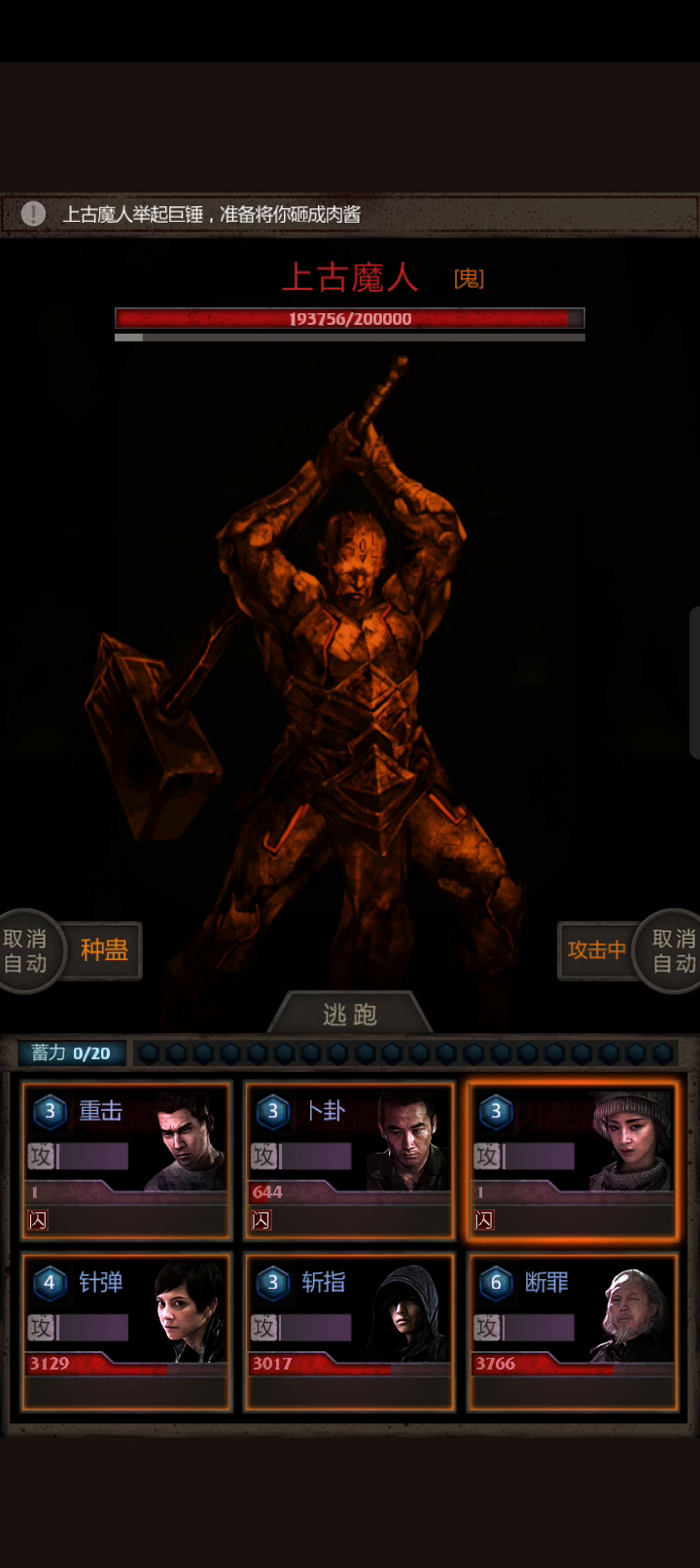Select the 斩指 character card
Screen dimensions: 700x1568
(x=349, y=1331)
